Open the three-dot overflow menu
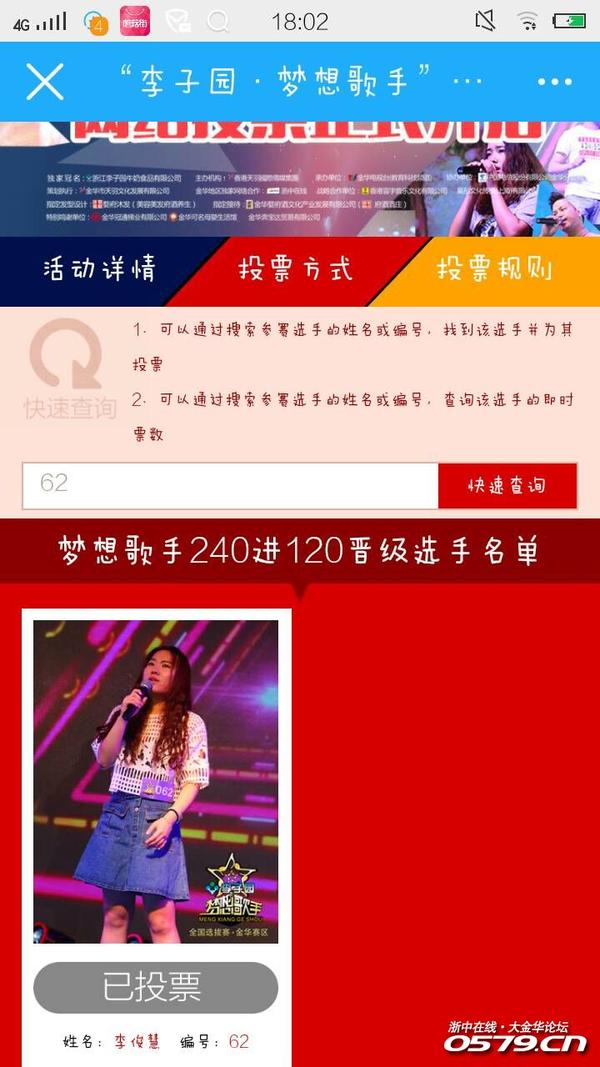Viewport: 600px width, 1067px height. [554, 82]
